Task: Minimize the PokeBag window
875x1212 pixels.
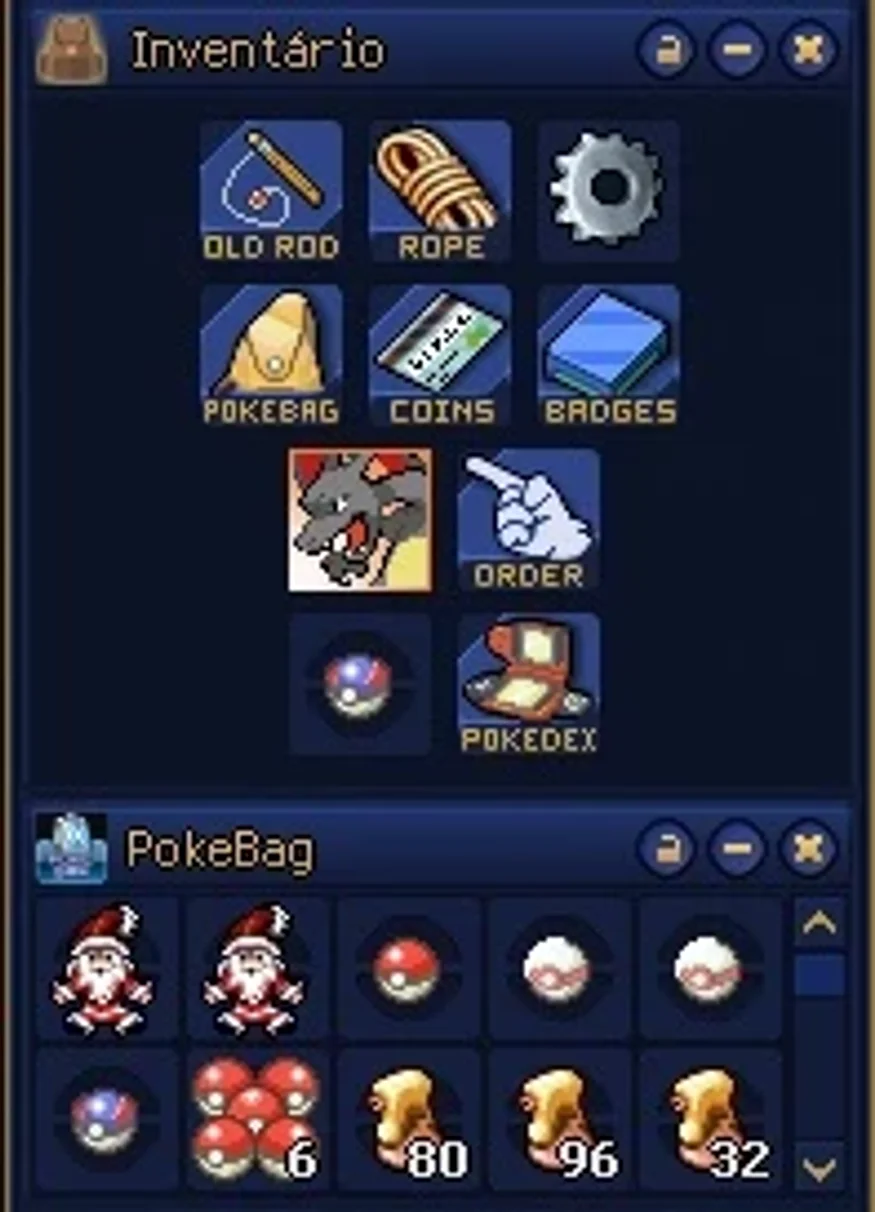Action: tap(738, 849)
